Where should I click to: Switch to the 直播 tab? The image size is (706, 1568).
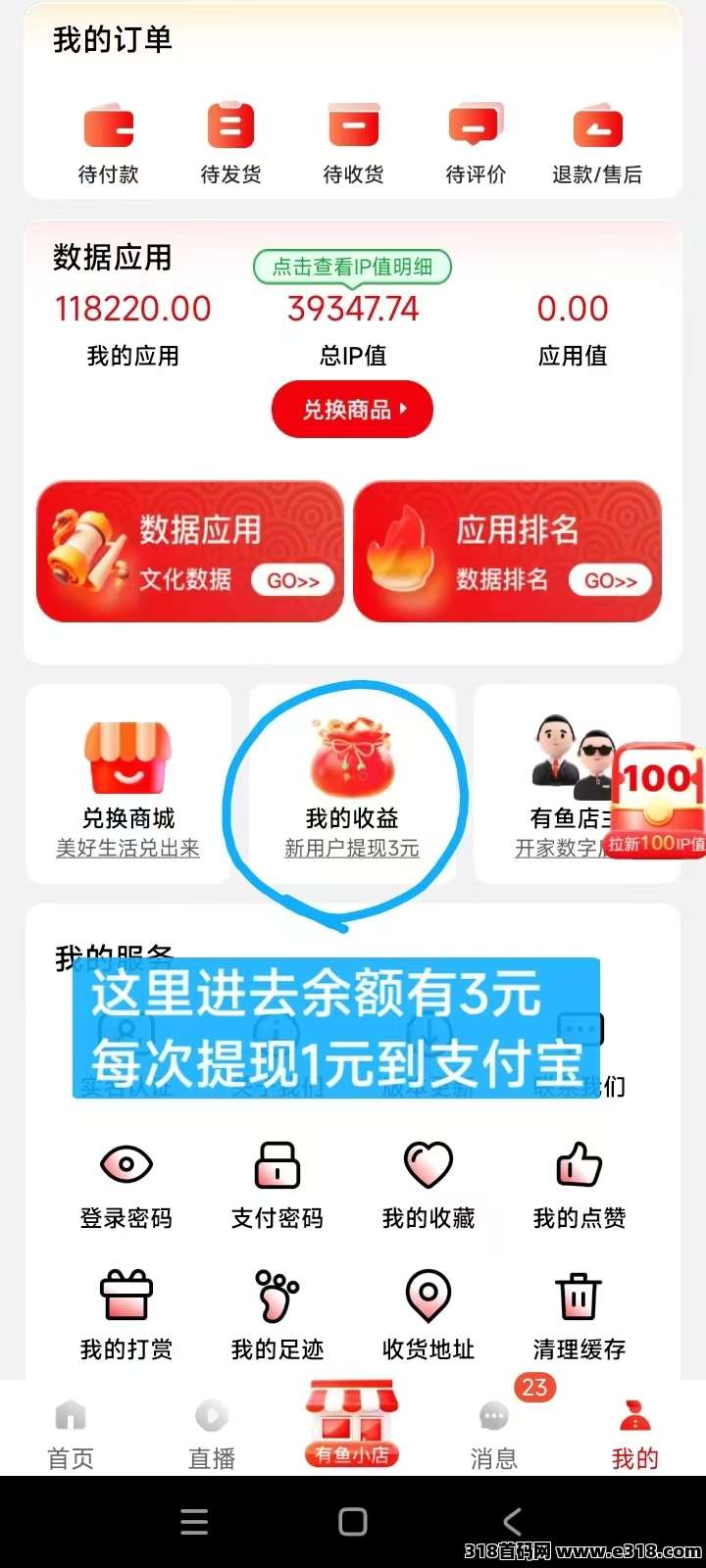pos(212,1433)
